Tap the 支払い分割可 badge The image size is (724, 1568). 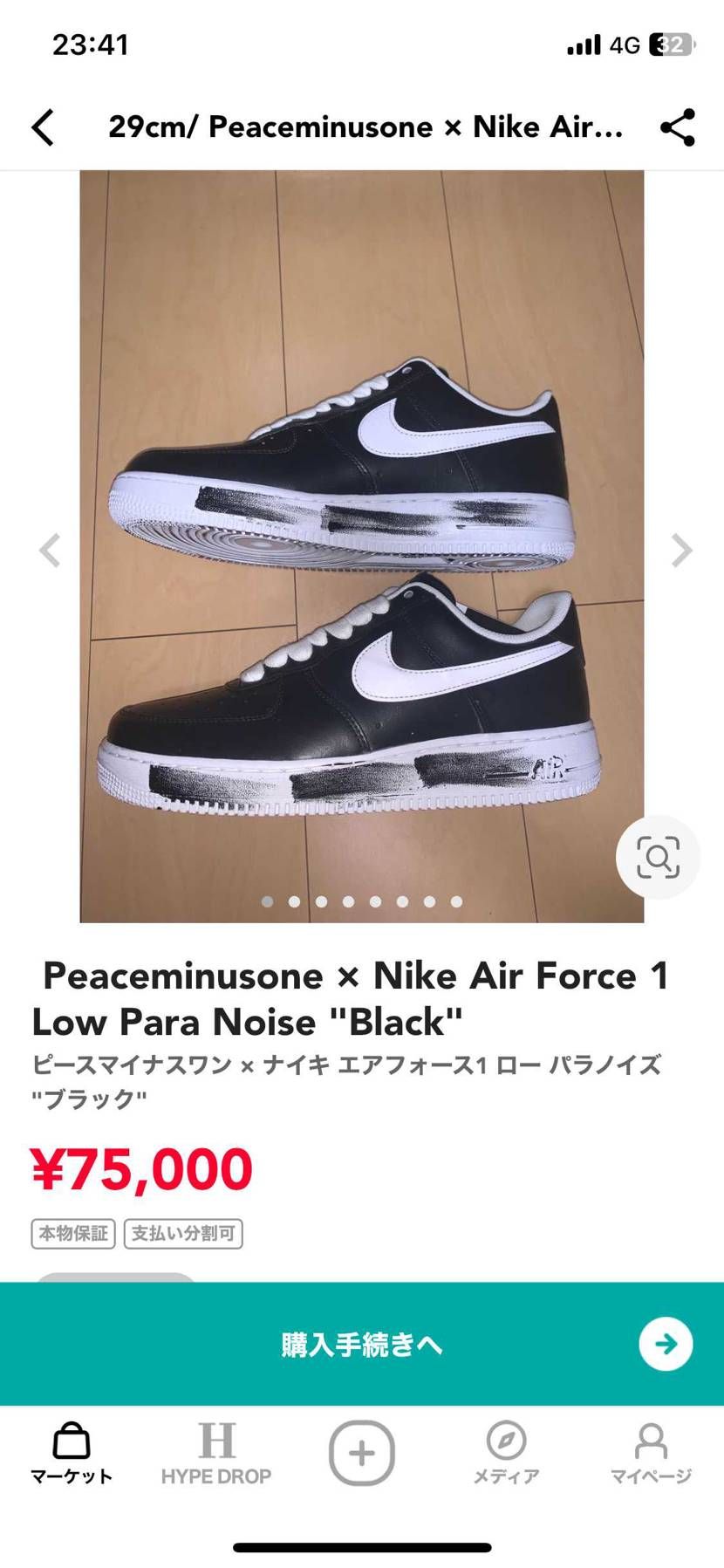pos(183,1233)
